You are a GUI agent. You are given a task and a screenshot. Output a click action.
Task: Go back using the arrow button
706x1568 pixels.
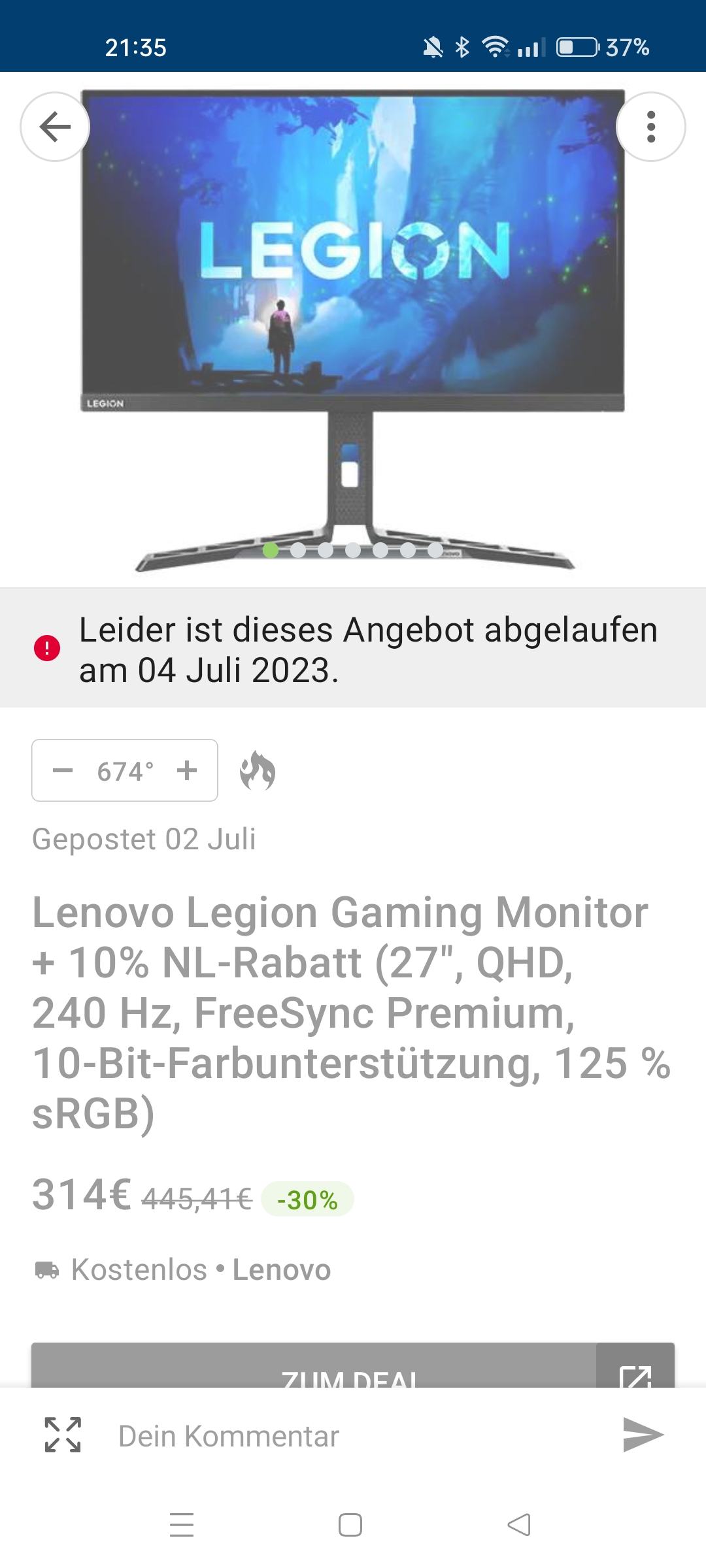[55, 127]
